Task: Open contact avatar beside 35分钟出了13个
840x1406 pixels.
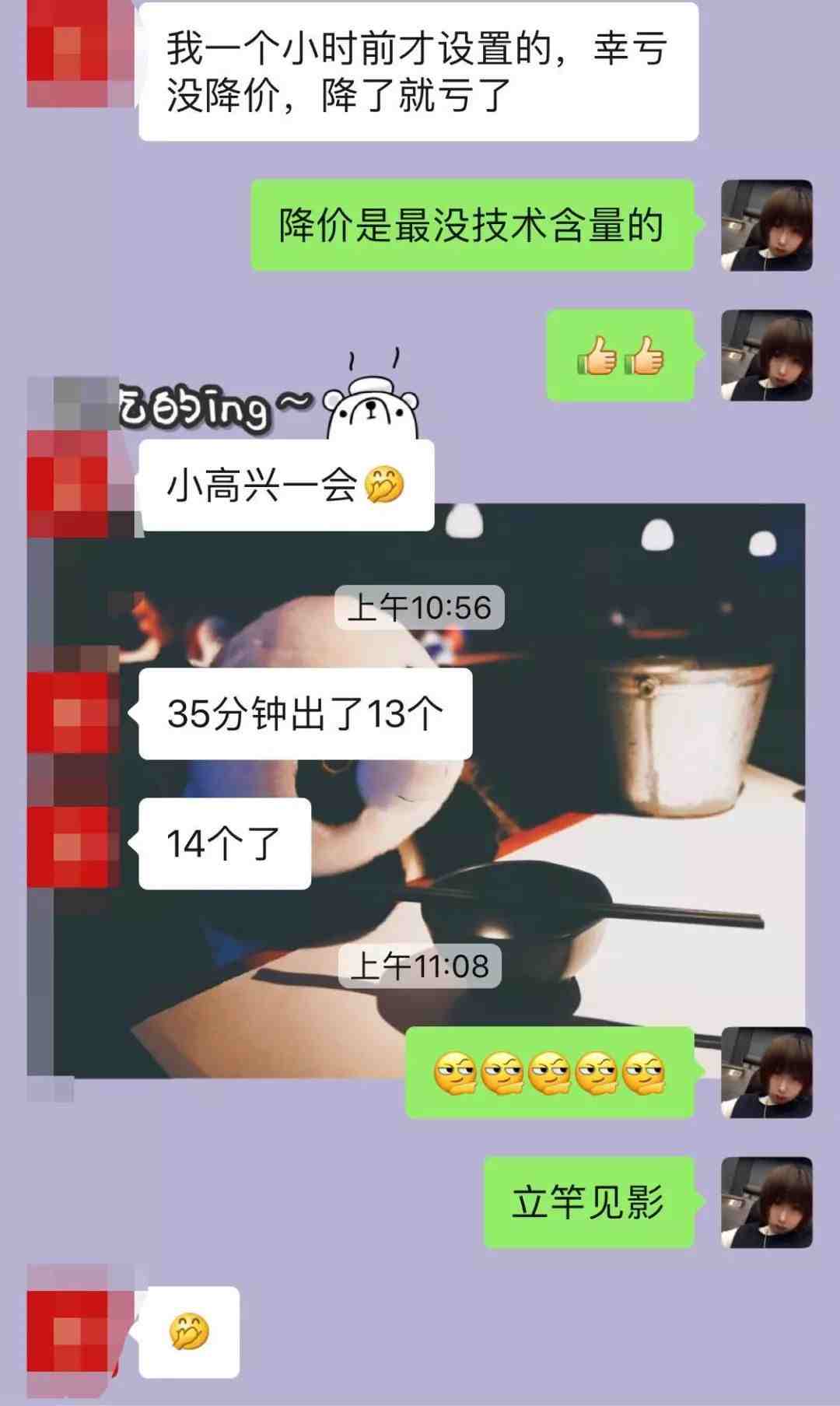Action: 72,714
